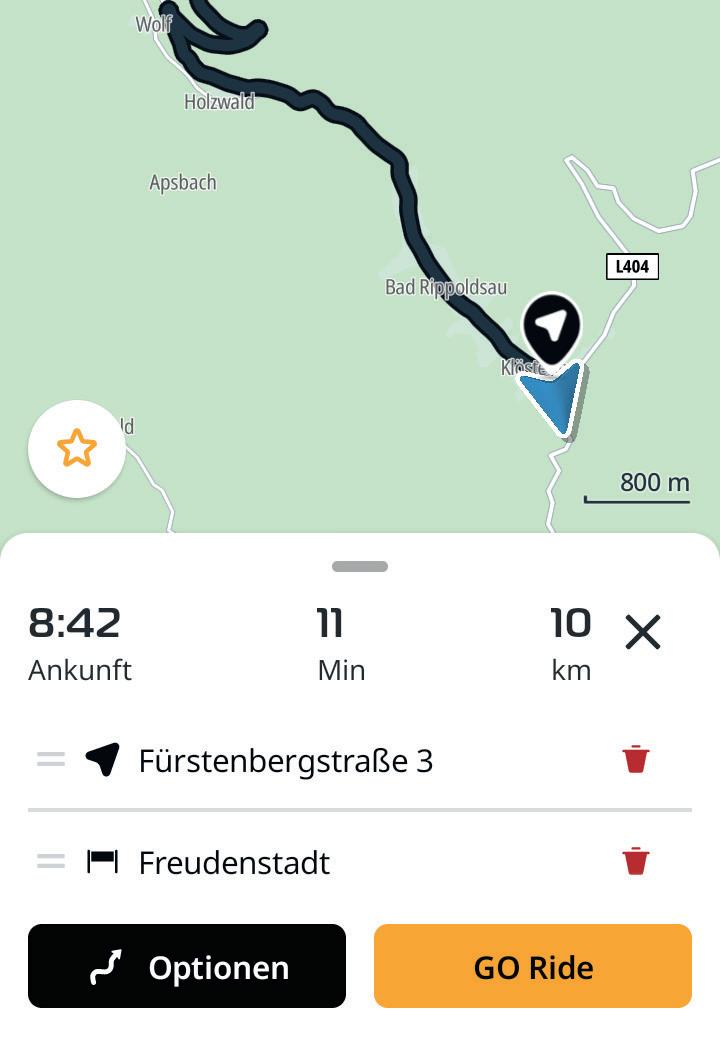Tap the sheet handle to expand the panel
The width and height of the screenshot is (720, 1039).
(x=360, y=566)
